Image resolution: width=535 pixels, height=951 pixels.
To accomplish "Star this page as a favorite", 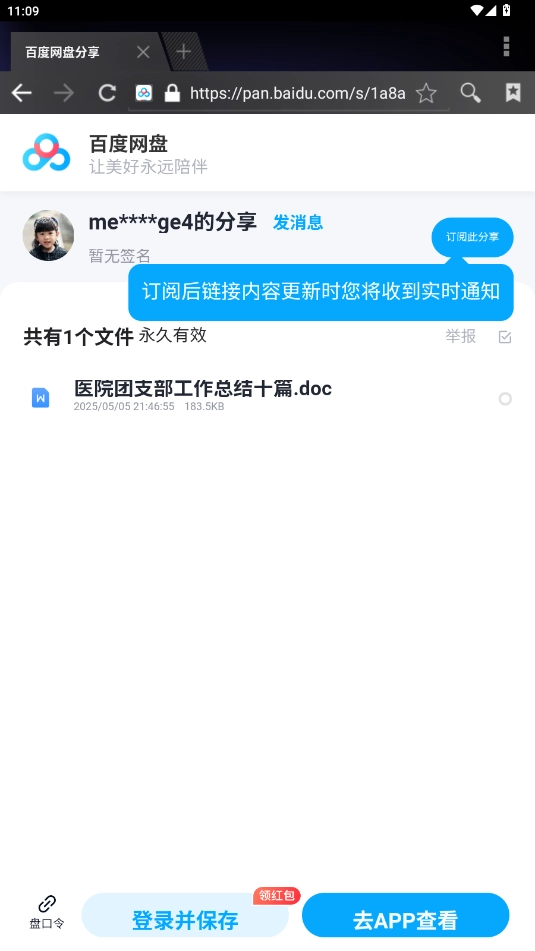I will click(426, 93).
